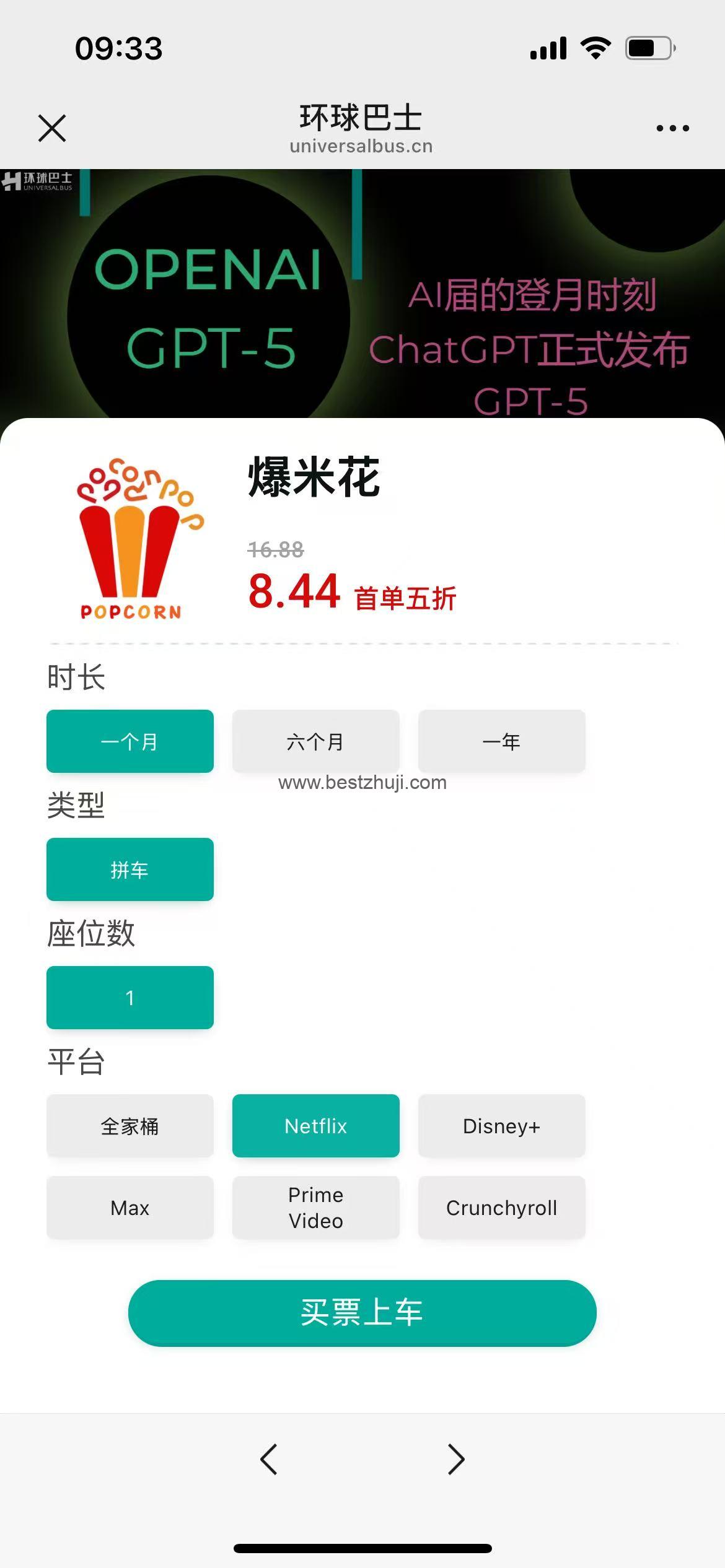
Task: Pick the Max platform
Action: (x=130, y=1208)
